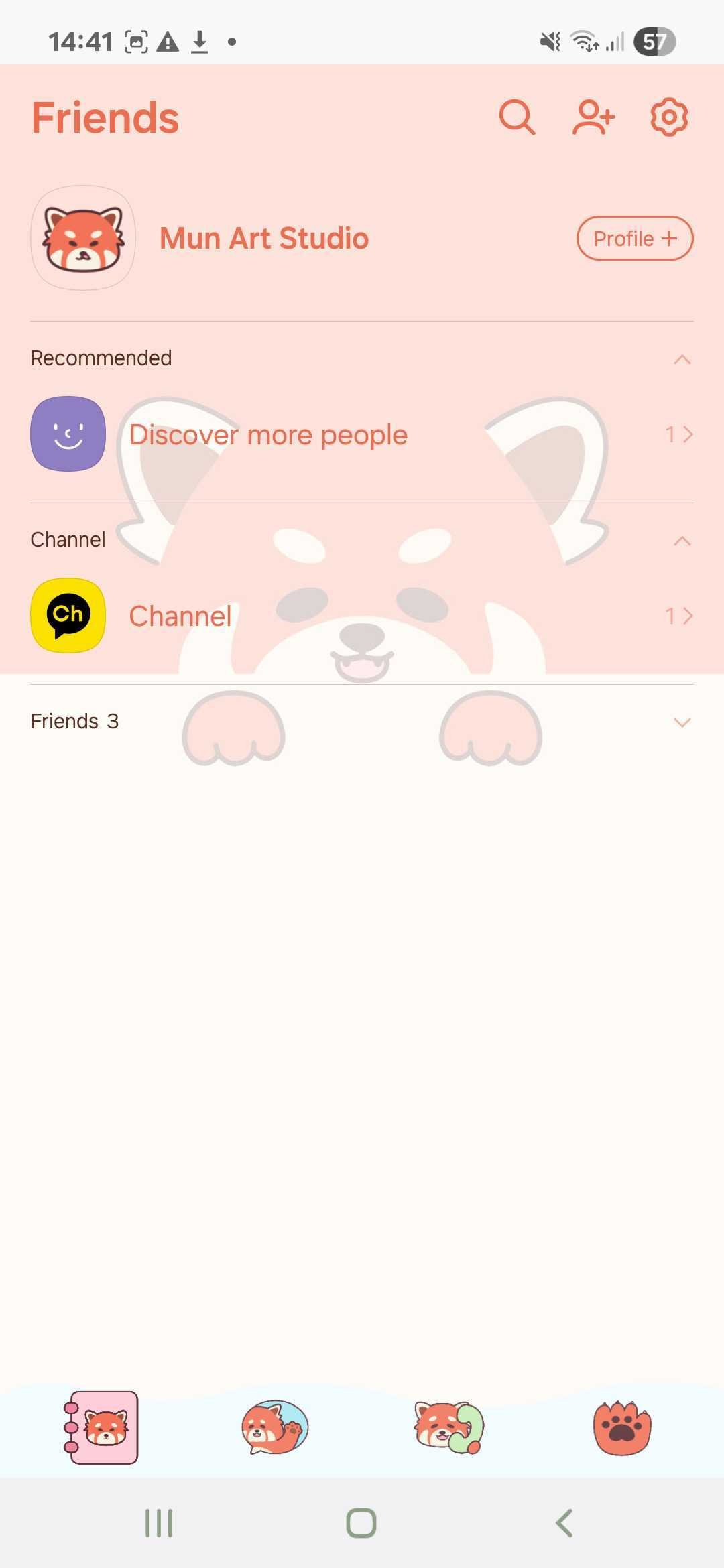Image resolution: width=724 pixels, height=1568 pixels.
Task: Switch to the red panda phone tab
Action: [x=448, y=1427]
